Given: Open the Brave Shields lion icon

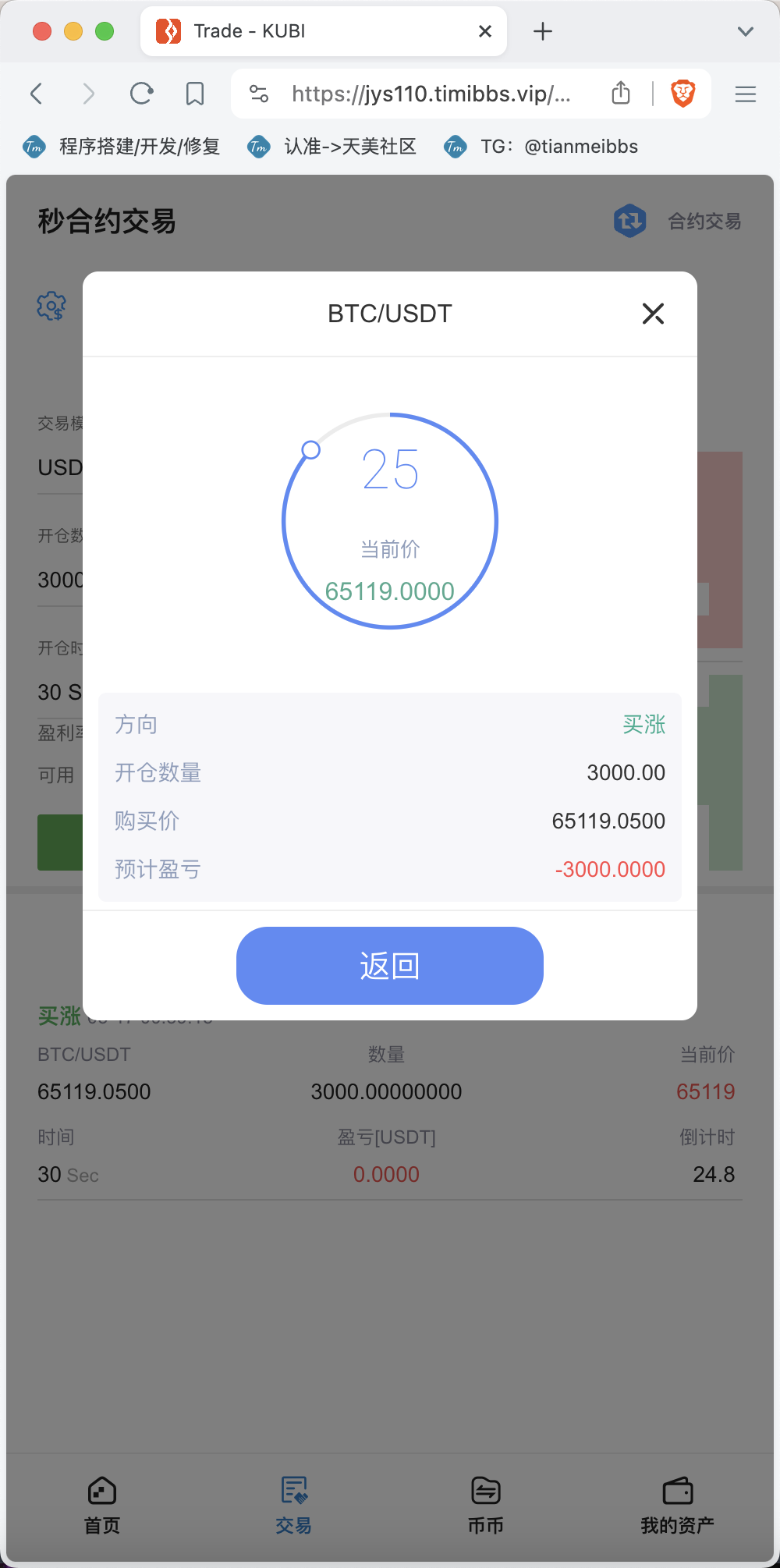Looking at the screenshot, I should click(683, 94).
